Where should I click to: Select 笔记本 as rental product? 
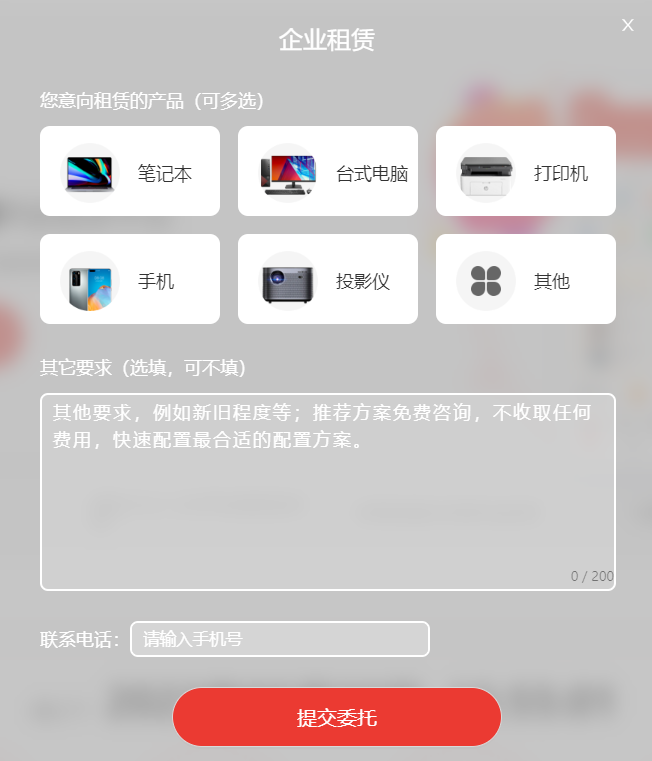[130, 171]
